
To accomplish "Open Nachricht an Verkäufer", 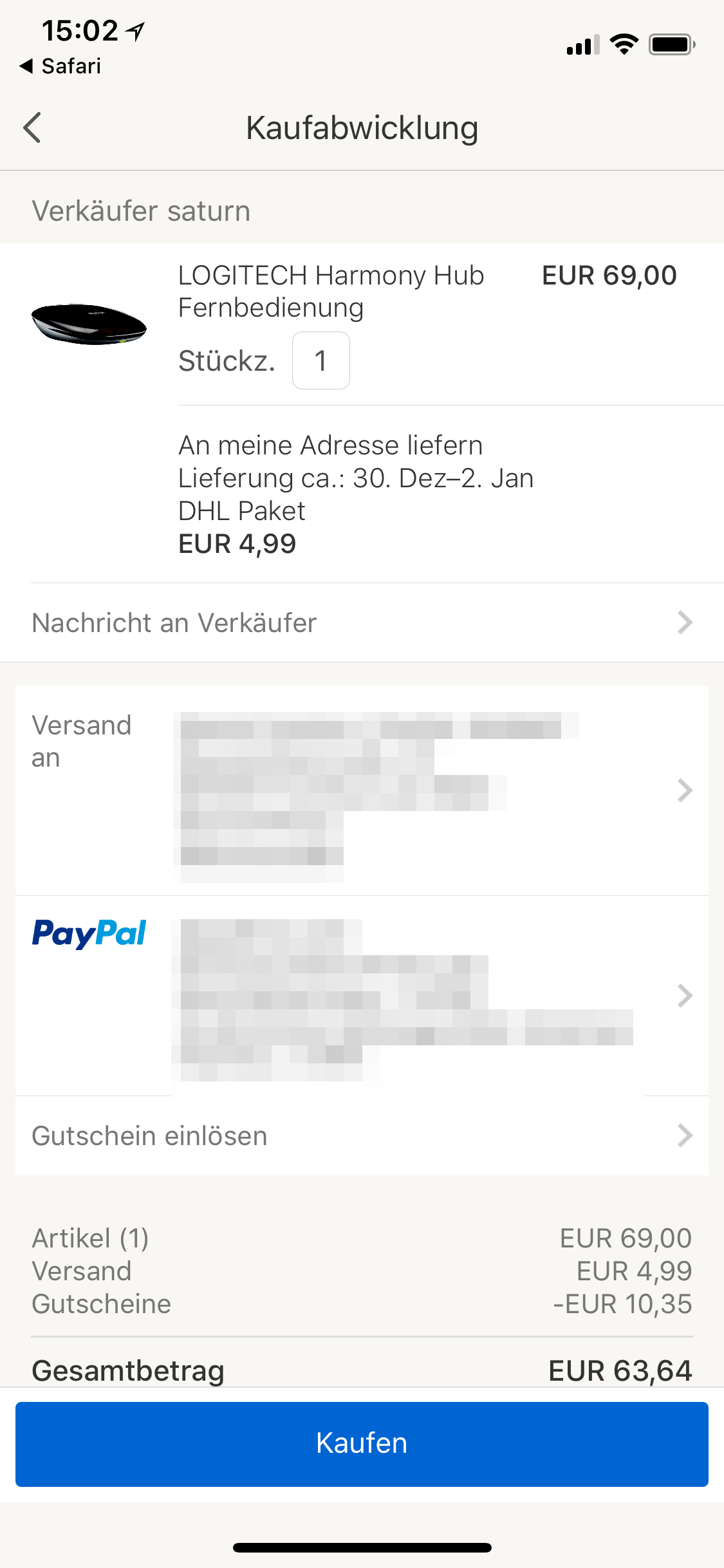I will click(362, 622).
